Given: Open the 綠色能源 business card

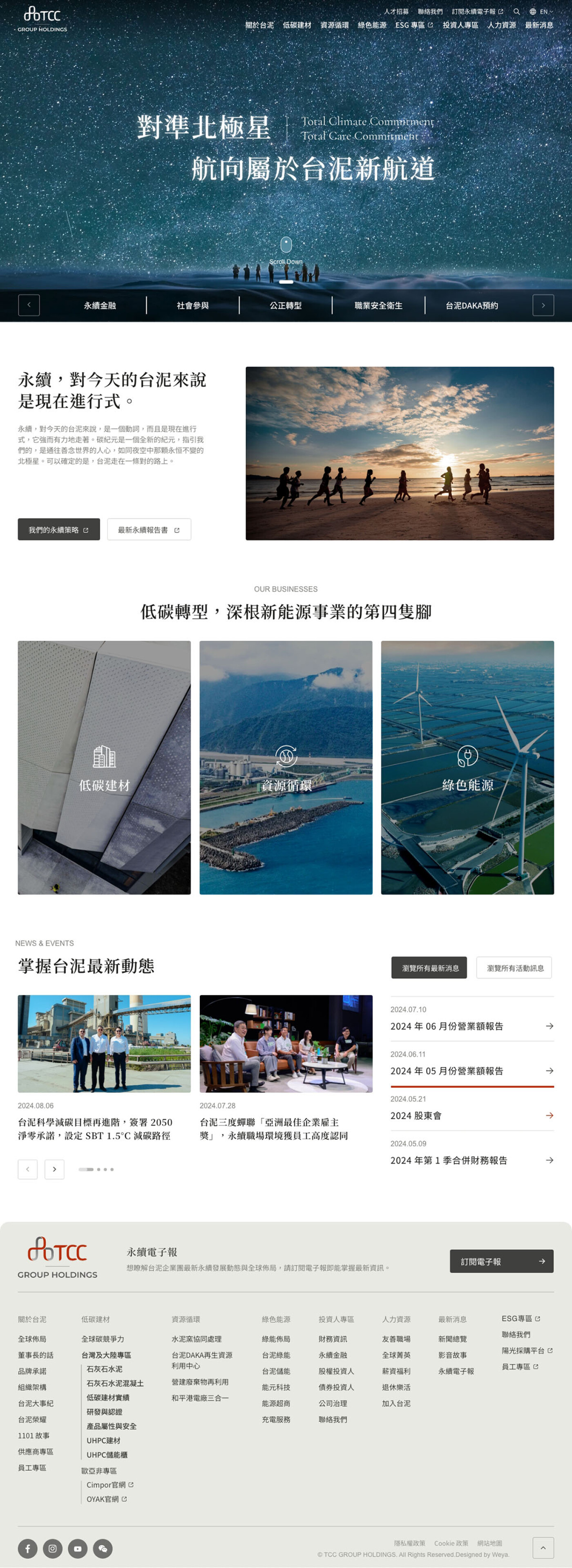Looking at the screenshot, I should tap(467, 767).
